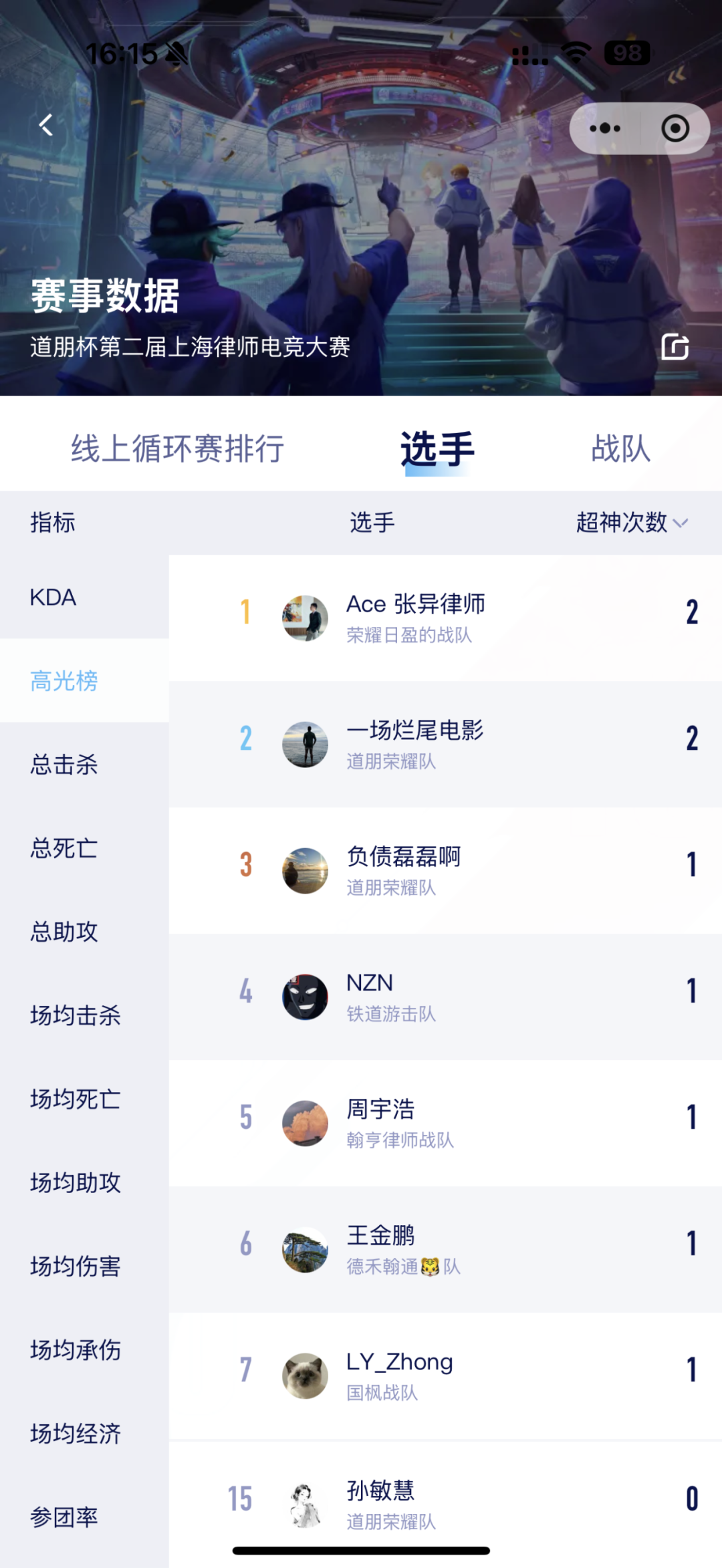Viewport: 722px width, 1568px height.
Task: Switch to the 战队 tab
Action: click(620, 448)
